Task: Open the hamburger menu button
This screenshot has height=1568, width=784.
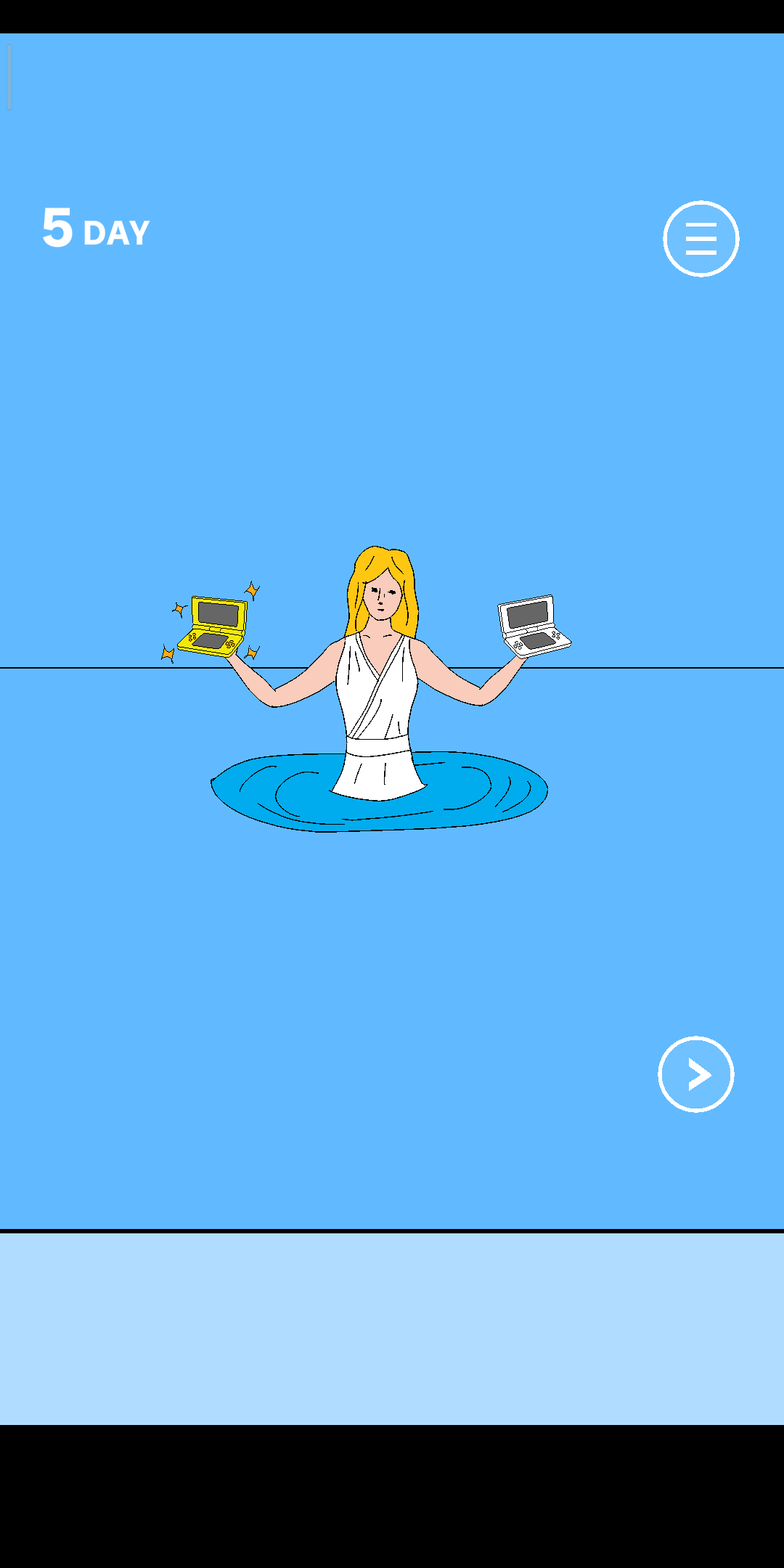Action: (x=701, y=239)
